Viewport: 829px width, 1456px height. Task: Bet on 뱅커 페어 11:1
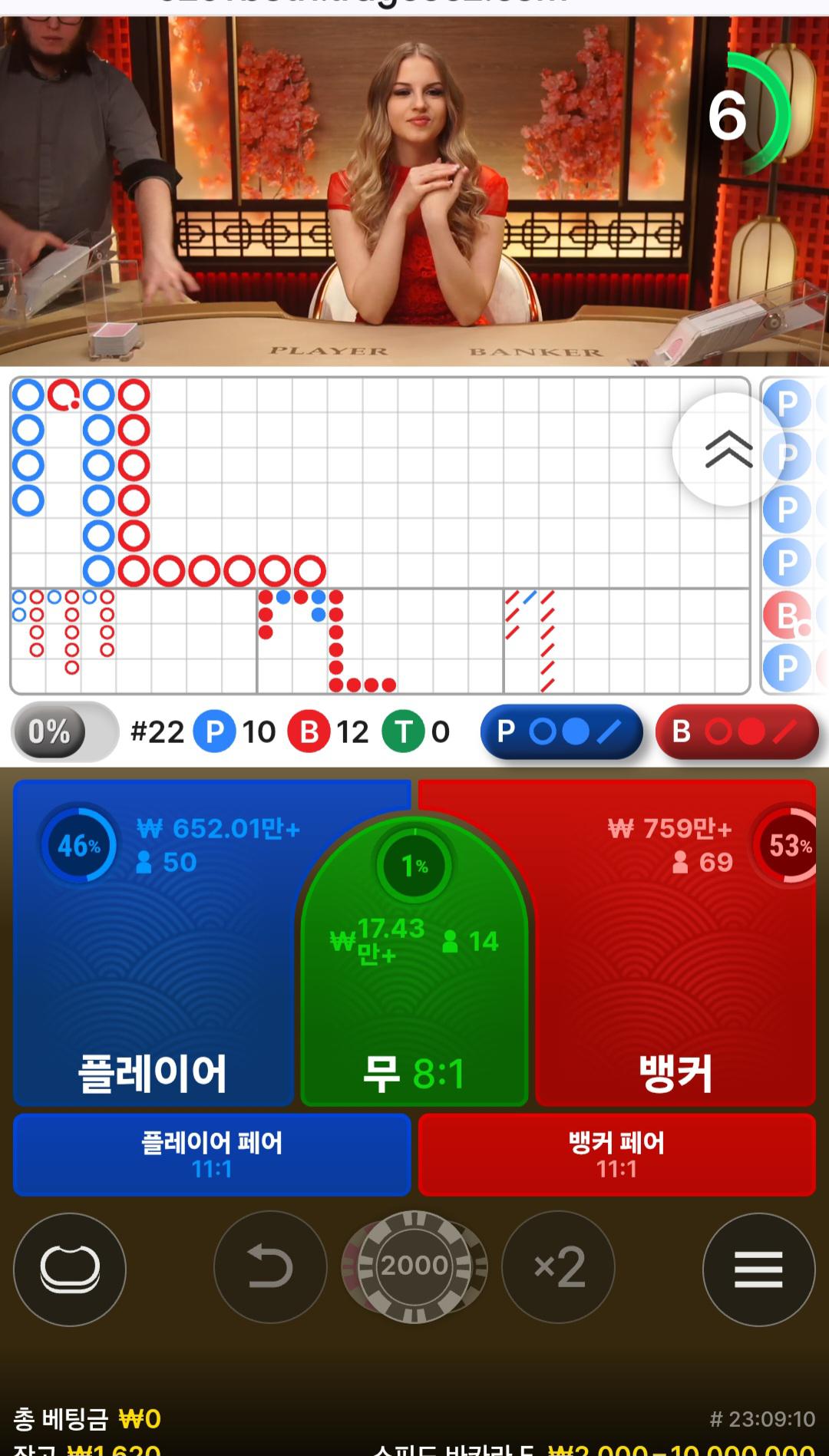[x=616, y=1154]
